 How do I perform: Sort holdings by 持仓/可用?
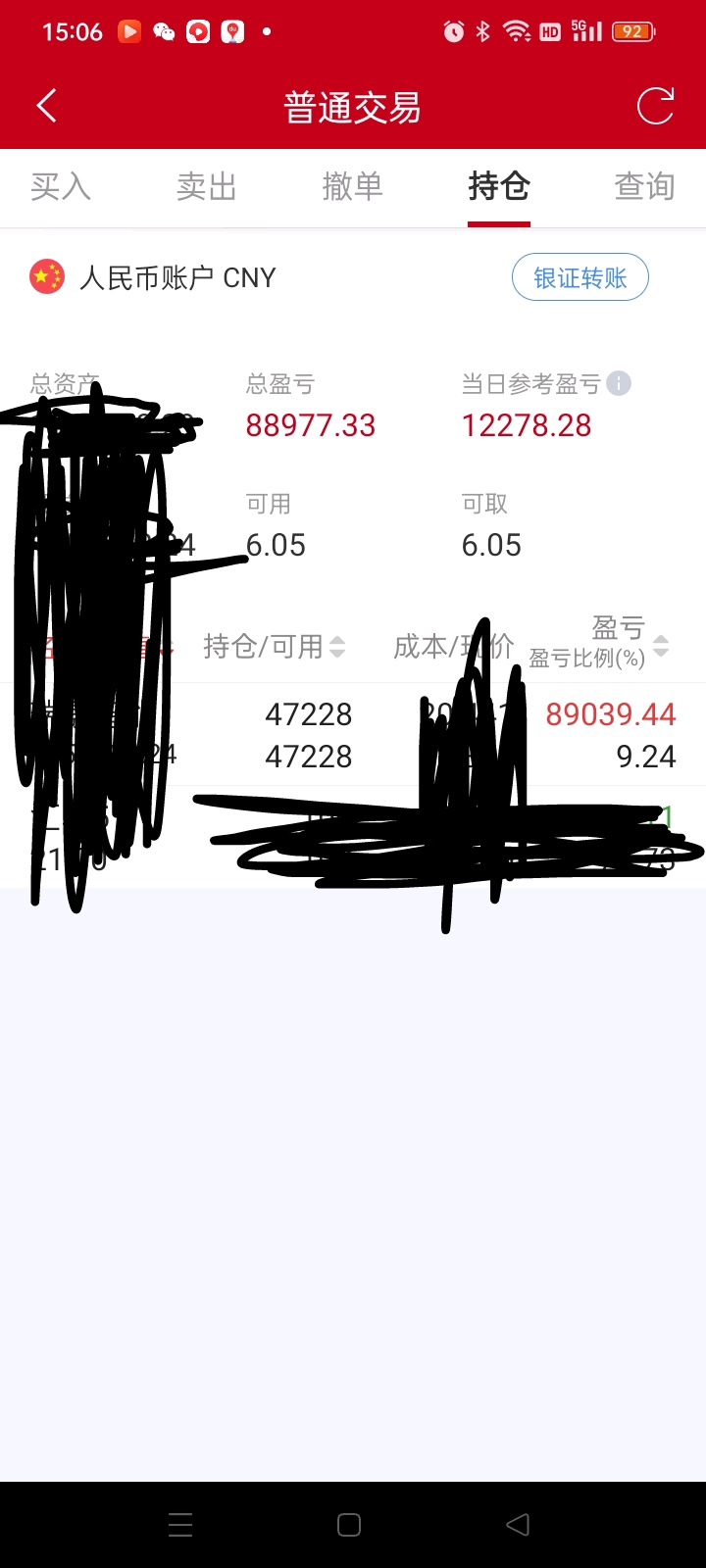[x=275, y=647]
